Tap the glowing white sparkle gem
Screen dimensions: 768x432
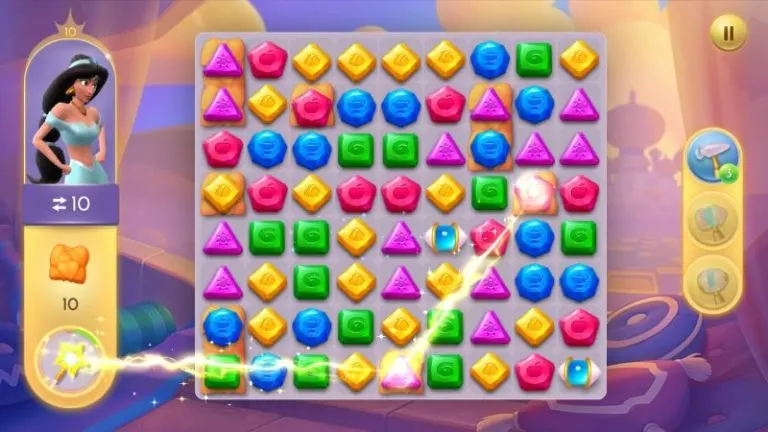tap(534, 192)
